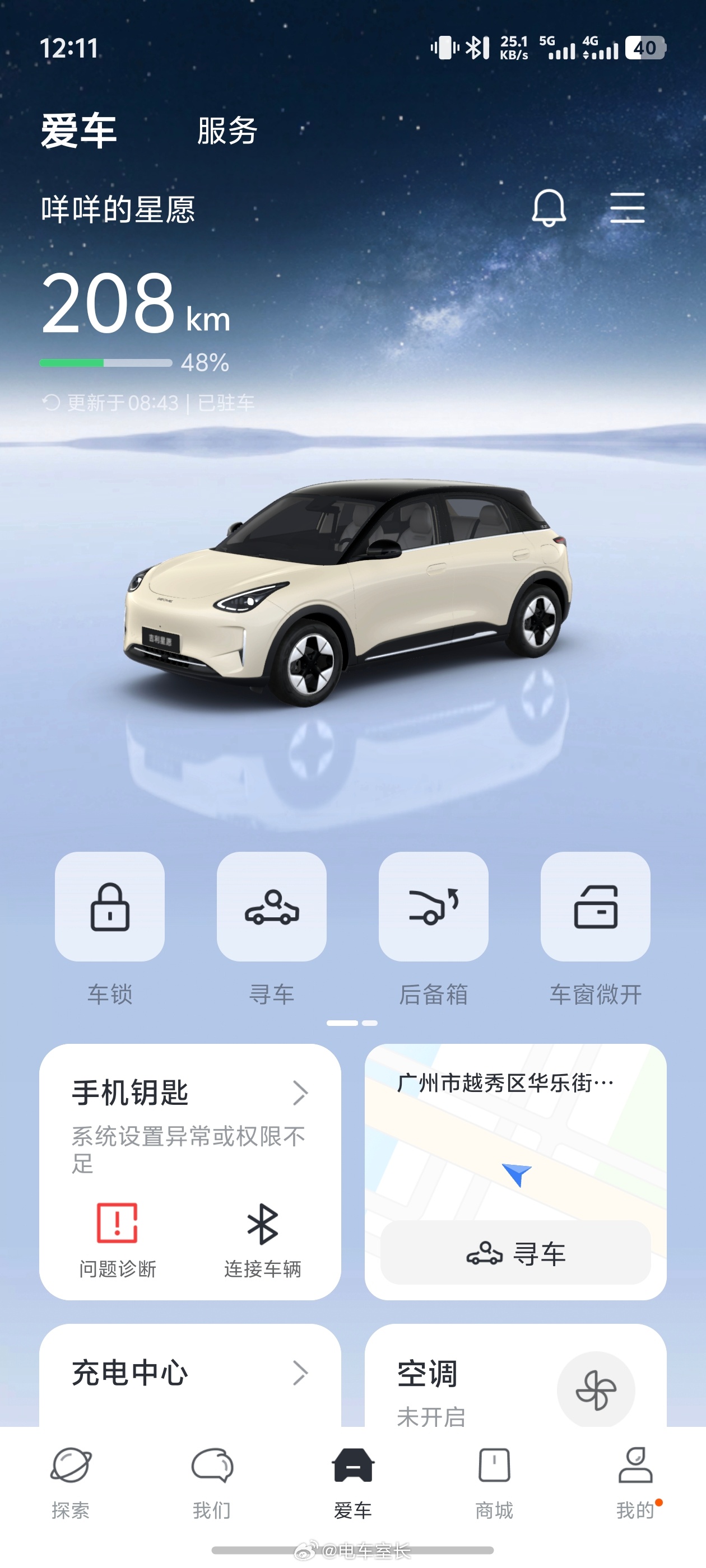The image size is (706, 1568).
Task: Open the hamburger menu at top right
Action: [x=629, y=207]
